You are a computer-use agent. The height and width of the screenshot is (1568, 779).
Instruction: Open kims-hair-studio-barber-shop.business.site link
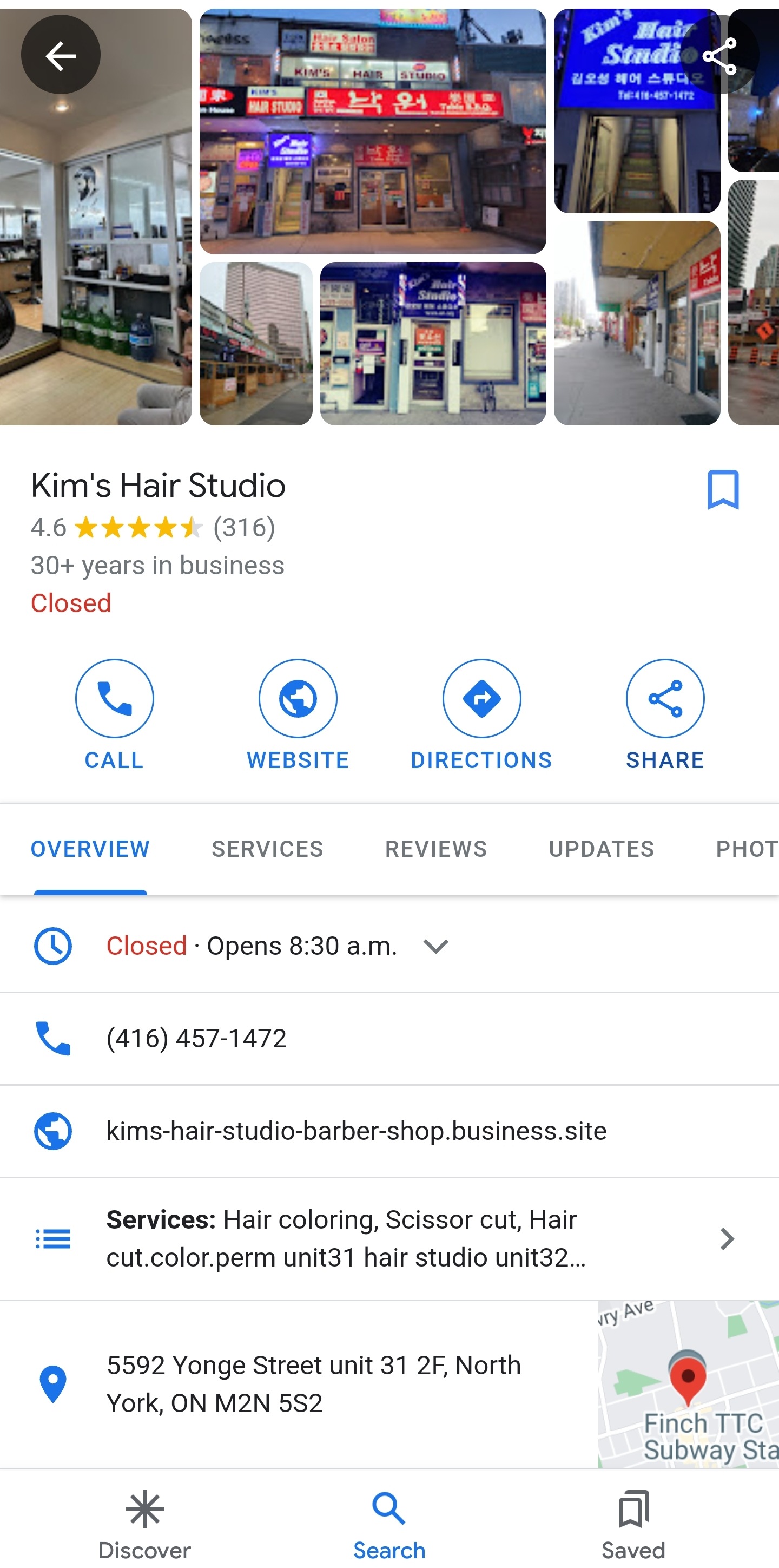356,1131
